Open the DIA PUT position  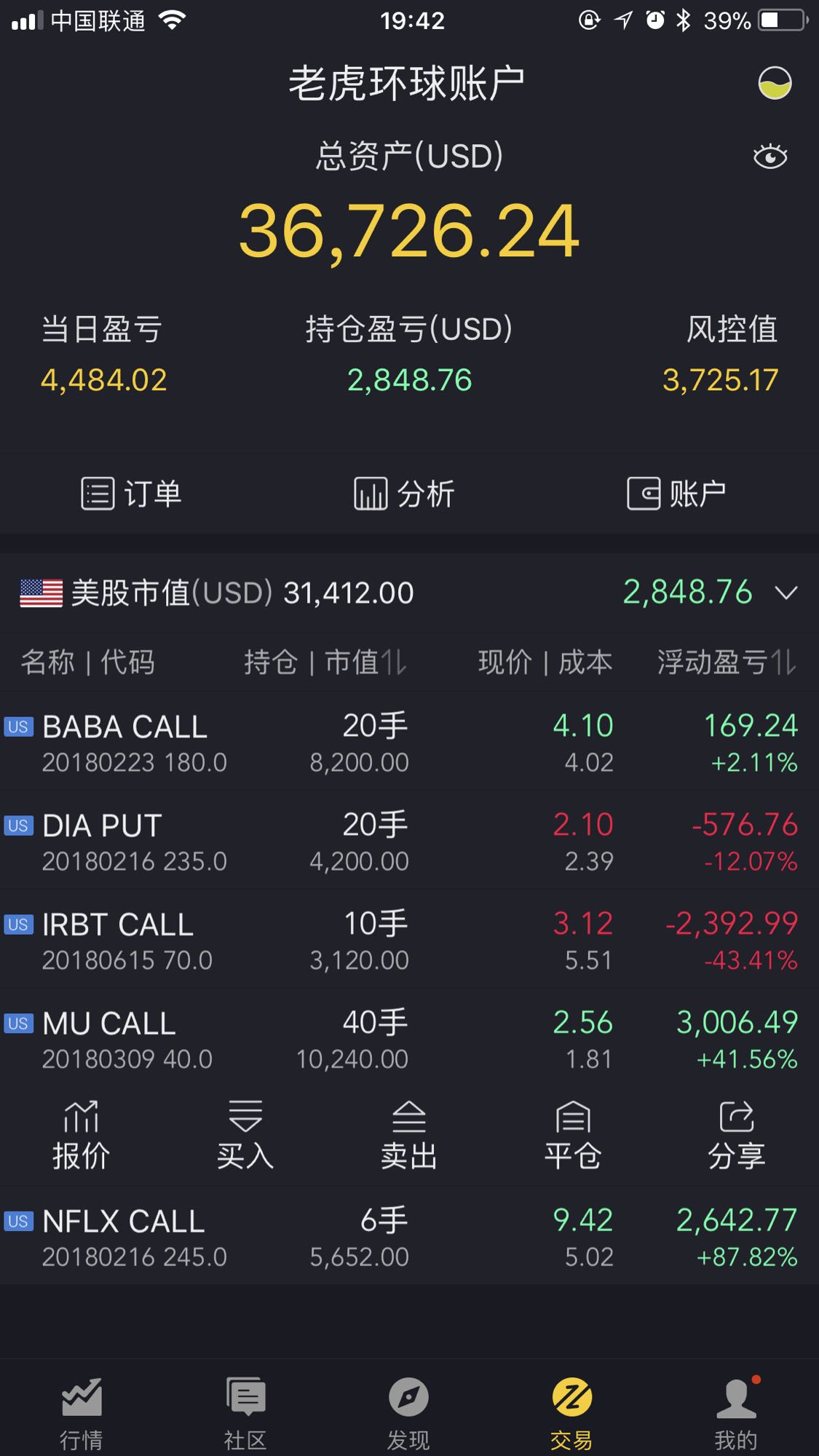409,842
